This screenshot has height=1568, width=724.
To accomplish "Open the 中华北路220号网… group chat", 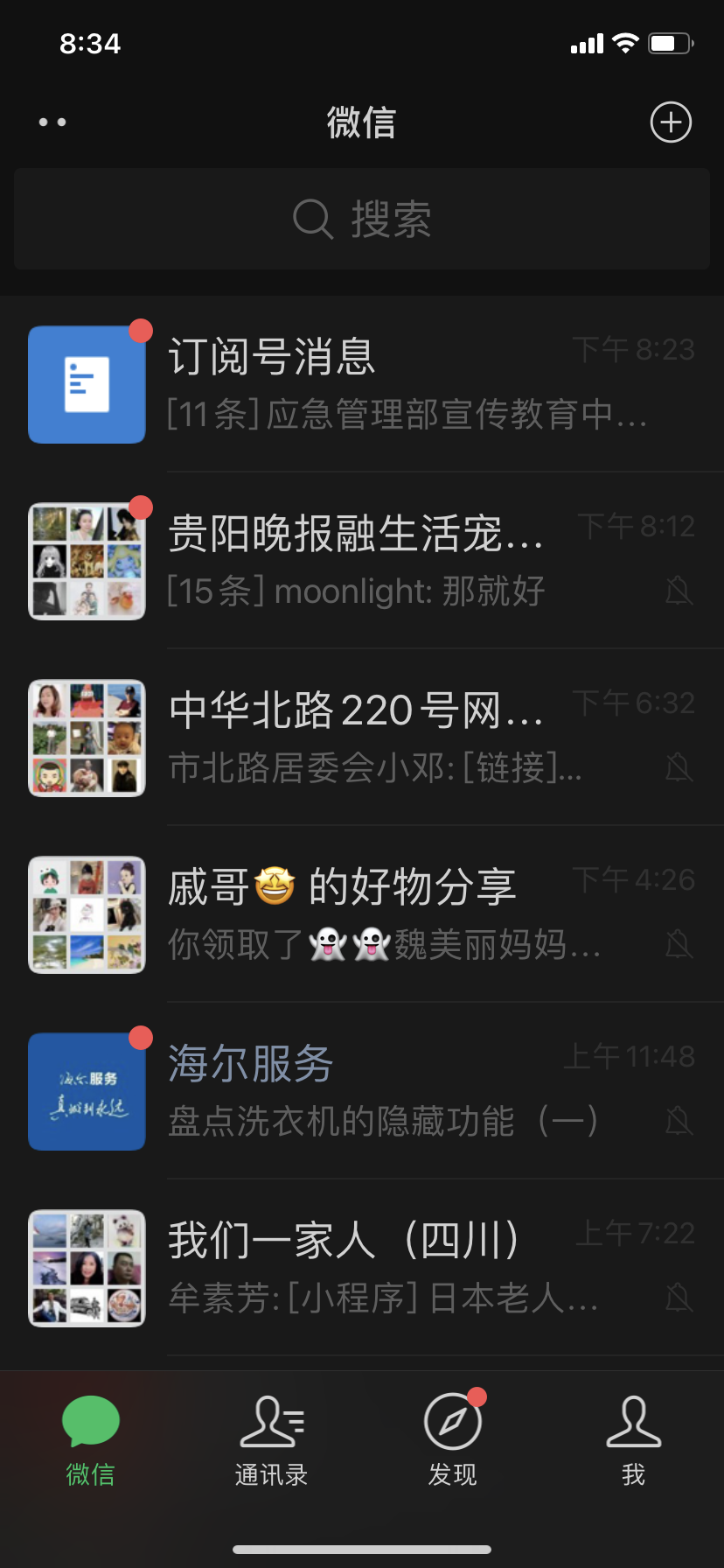I will (x=362, y=738).
